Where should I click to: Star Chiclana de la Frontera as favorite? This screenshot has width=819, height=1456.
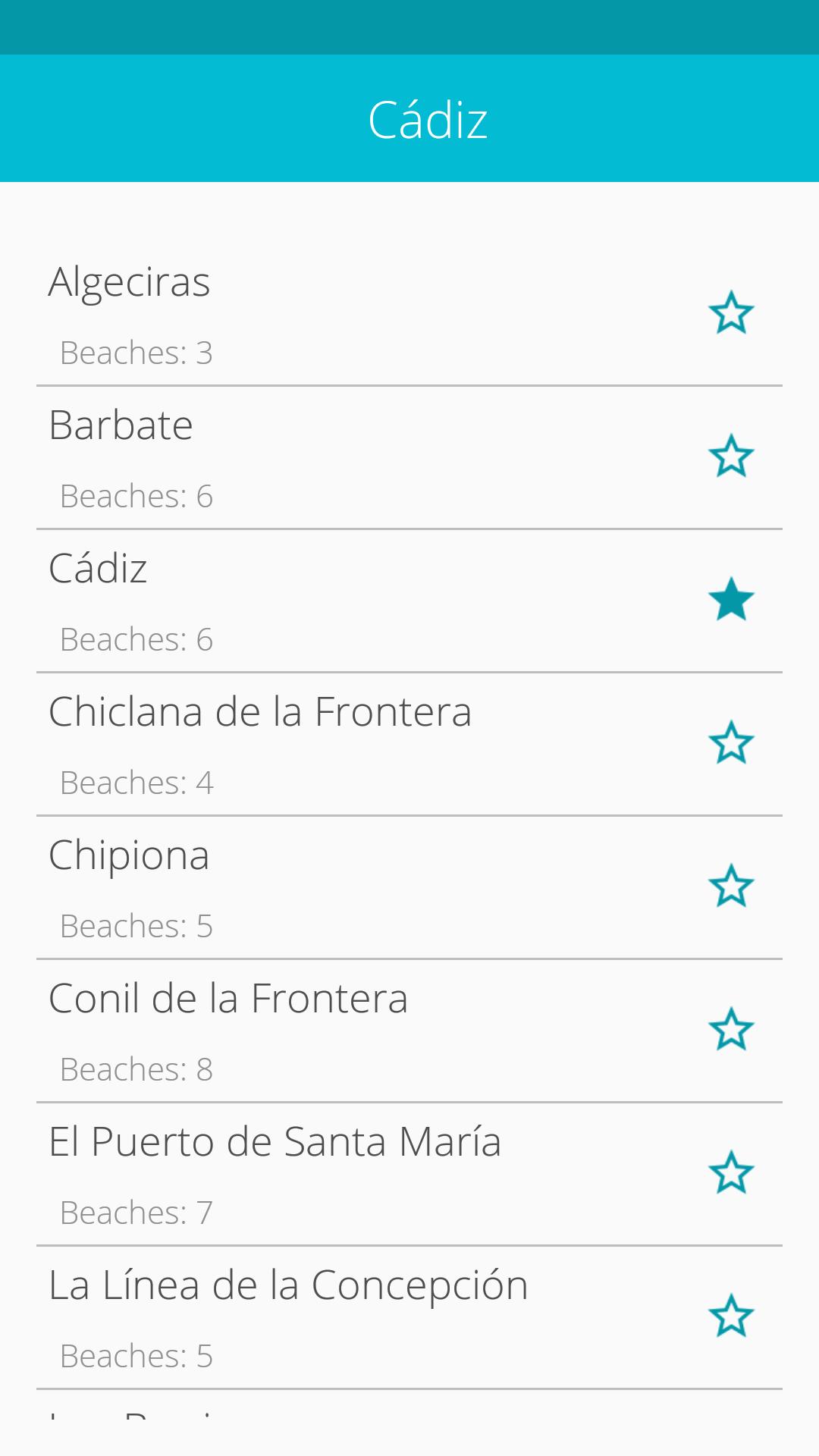pos(731,742)
